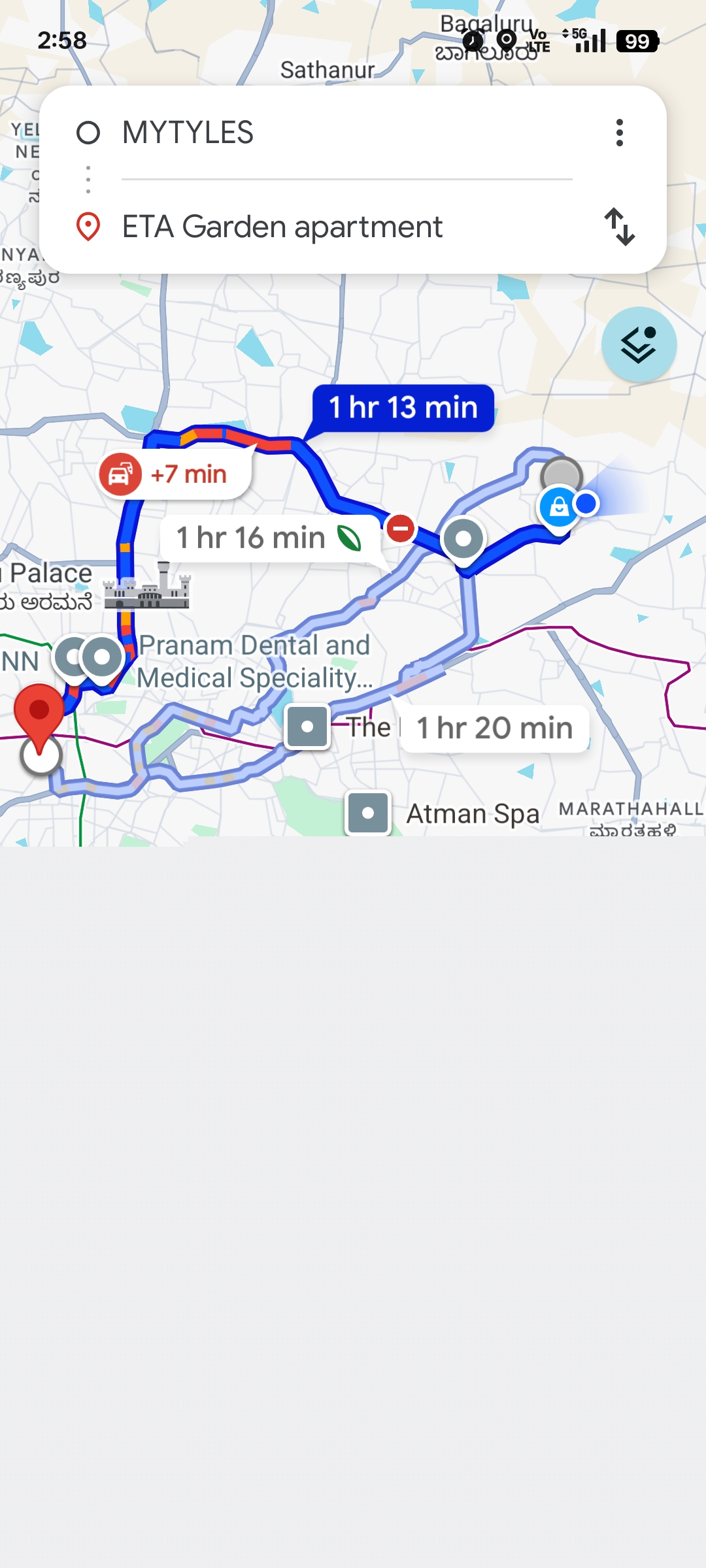706x1568 pixels.
Task: Open the map layers button
Action: 639,344
